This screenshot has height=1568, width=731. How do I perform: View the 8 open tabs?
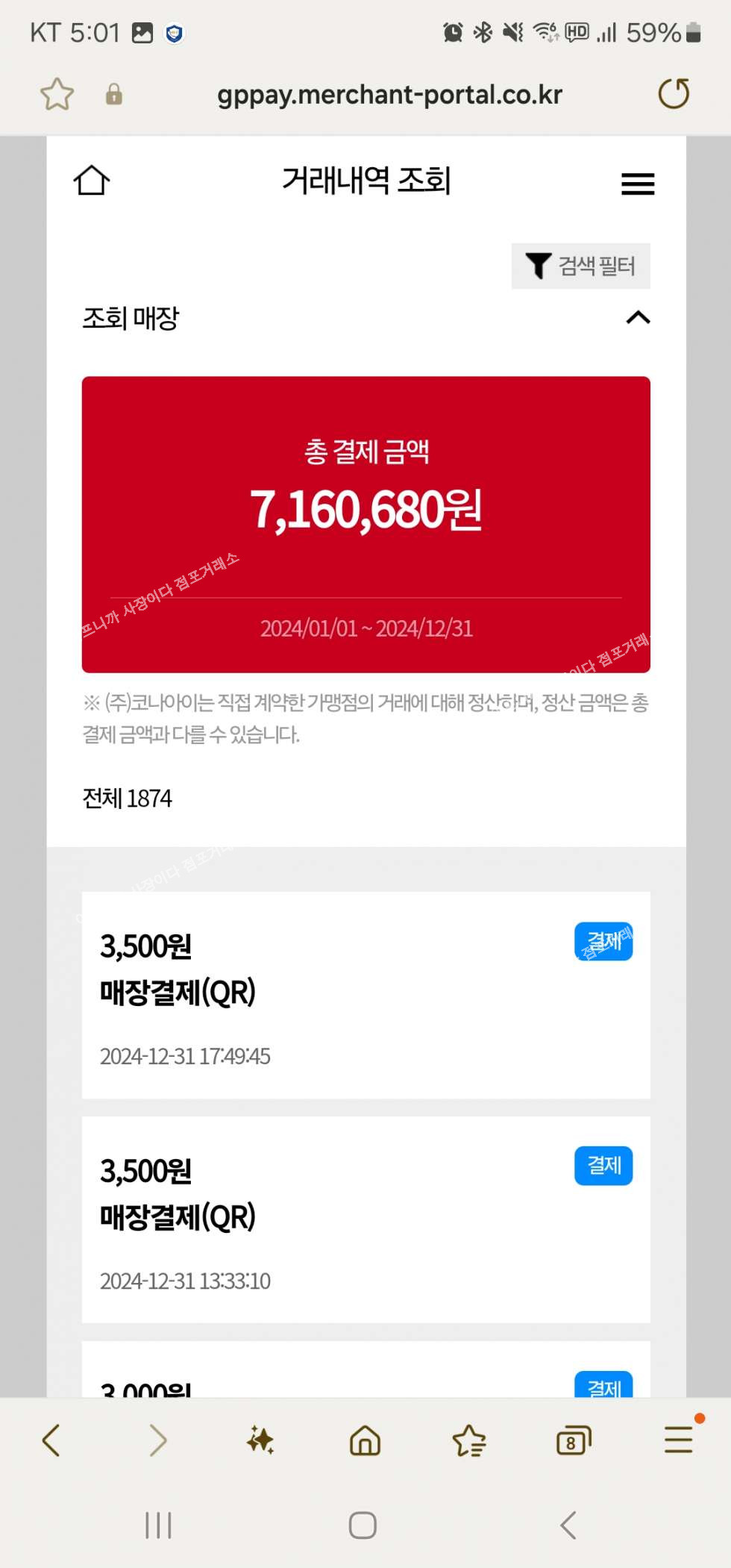tap(574, 1440)
